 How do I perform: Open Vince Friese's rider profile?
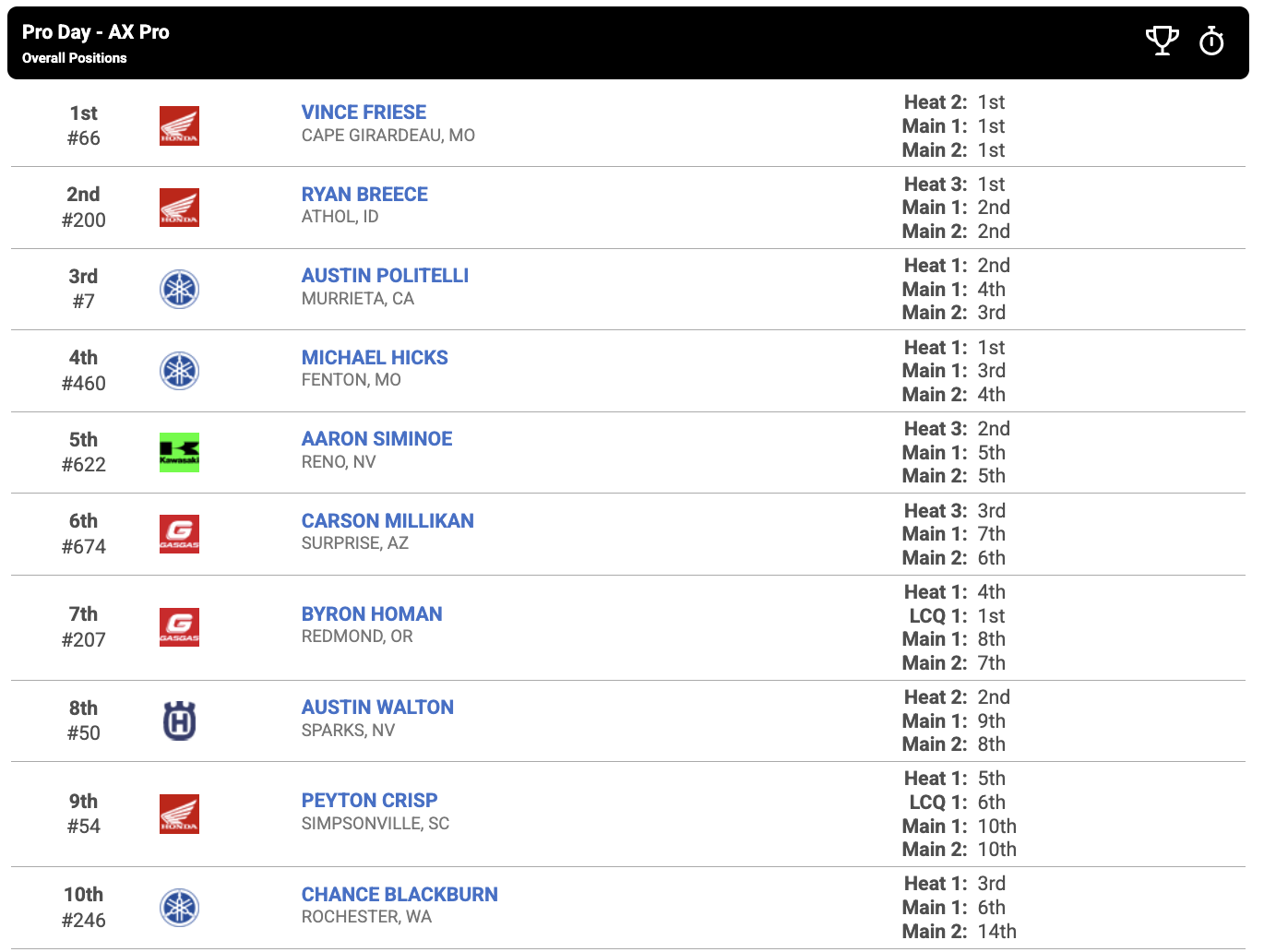364,113
